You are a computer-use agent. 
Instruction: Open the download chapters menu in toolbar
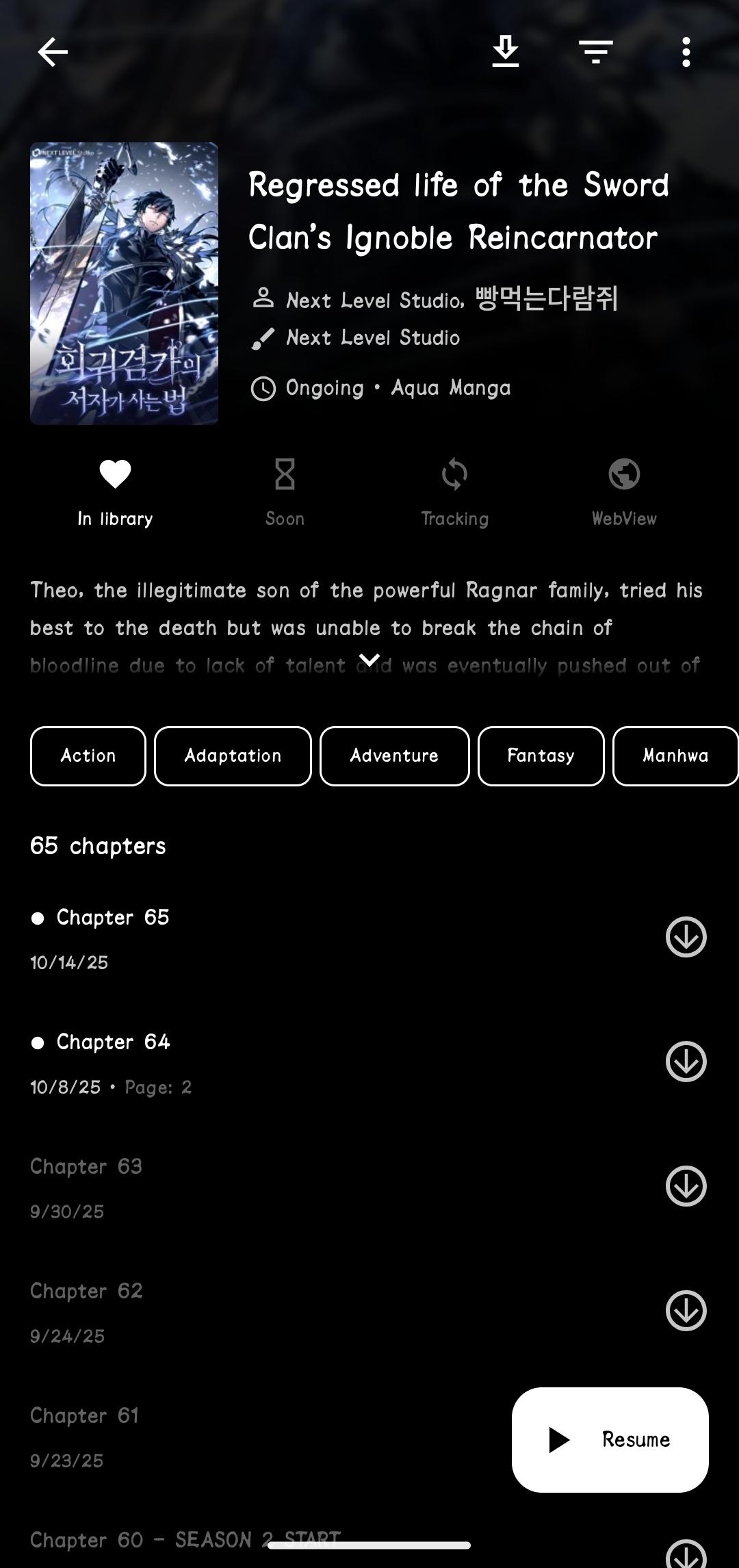pyautogui.click(x=505, y=52)
